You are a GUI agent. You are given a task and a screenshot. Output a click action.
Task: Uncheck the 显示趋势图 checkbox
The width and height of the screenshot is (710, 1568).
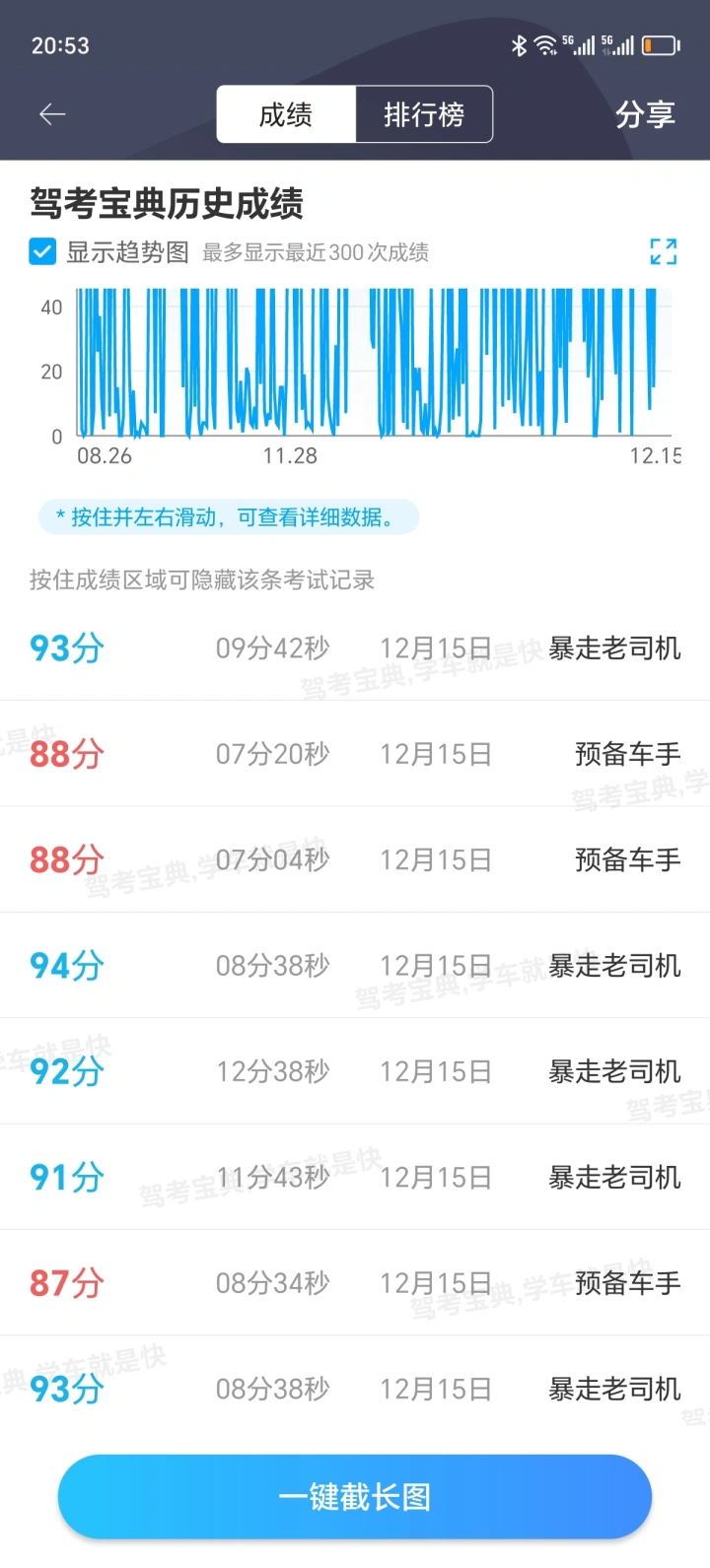[x=42, y=252]
